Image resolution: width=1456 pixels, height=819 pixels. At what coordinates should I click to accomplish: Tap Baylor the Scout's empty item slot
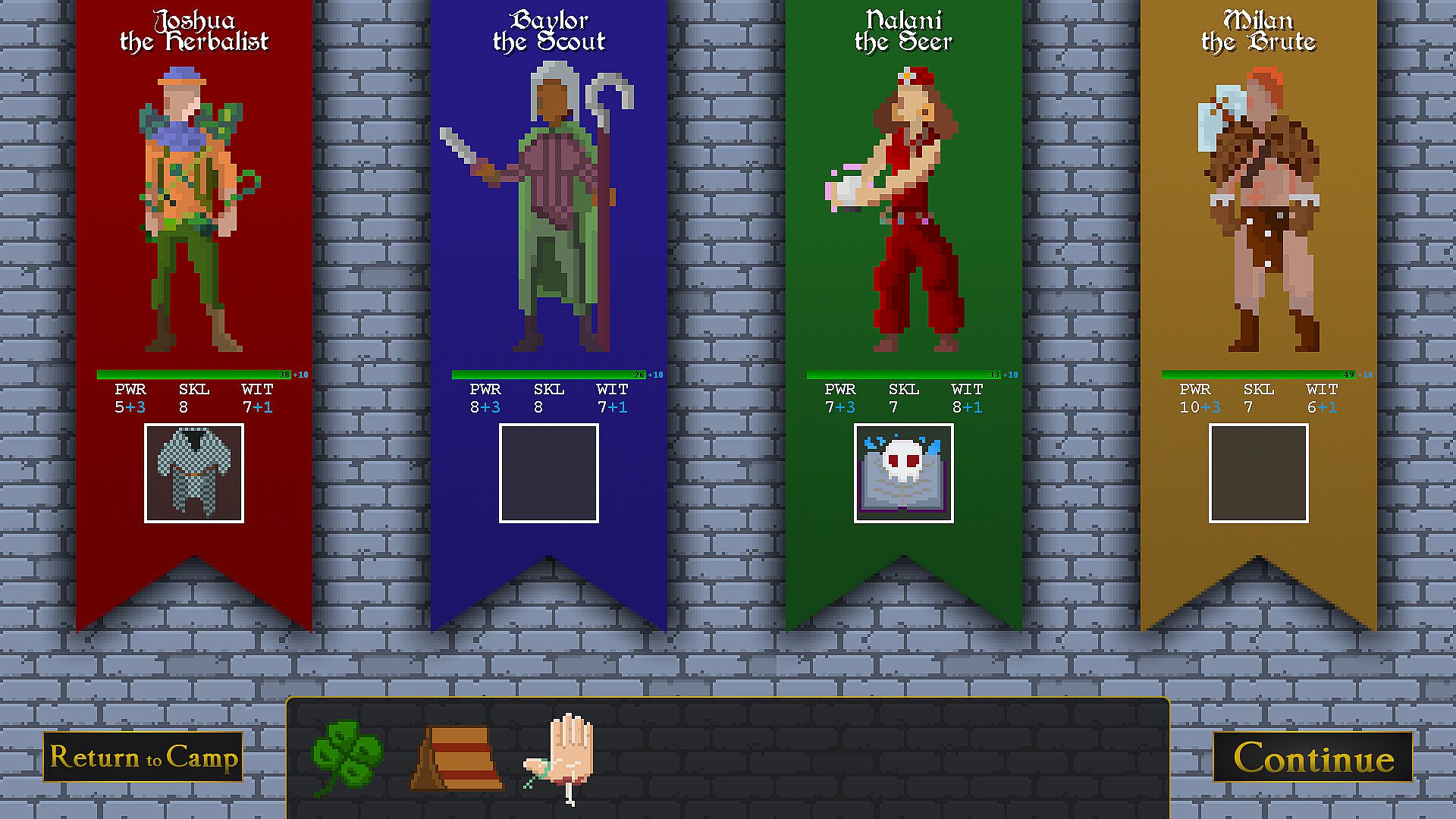coord(549,473)
